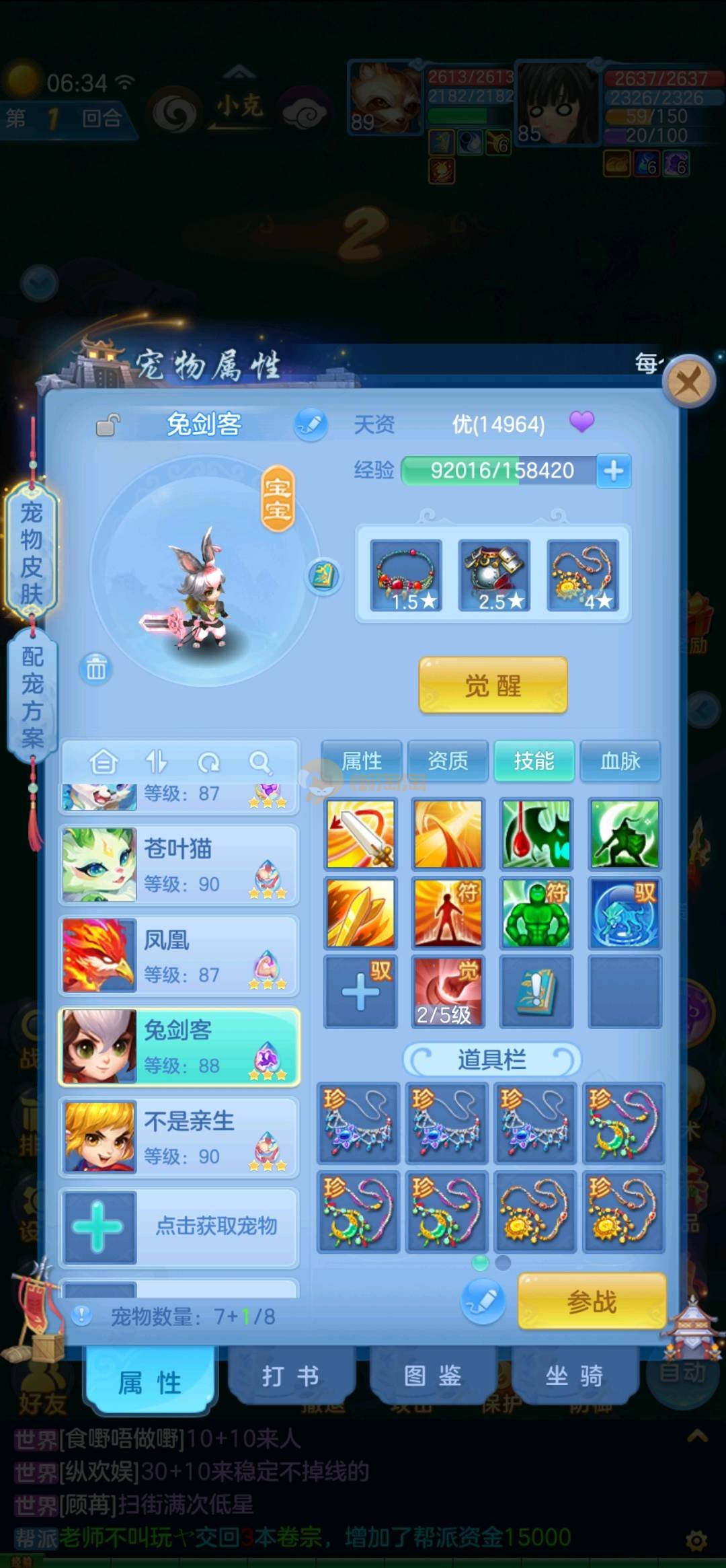Close the 宠物属性 panel

(688, 382)
